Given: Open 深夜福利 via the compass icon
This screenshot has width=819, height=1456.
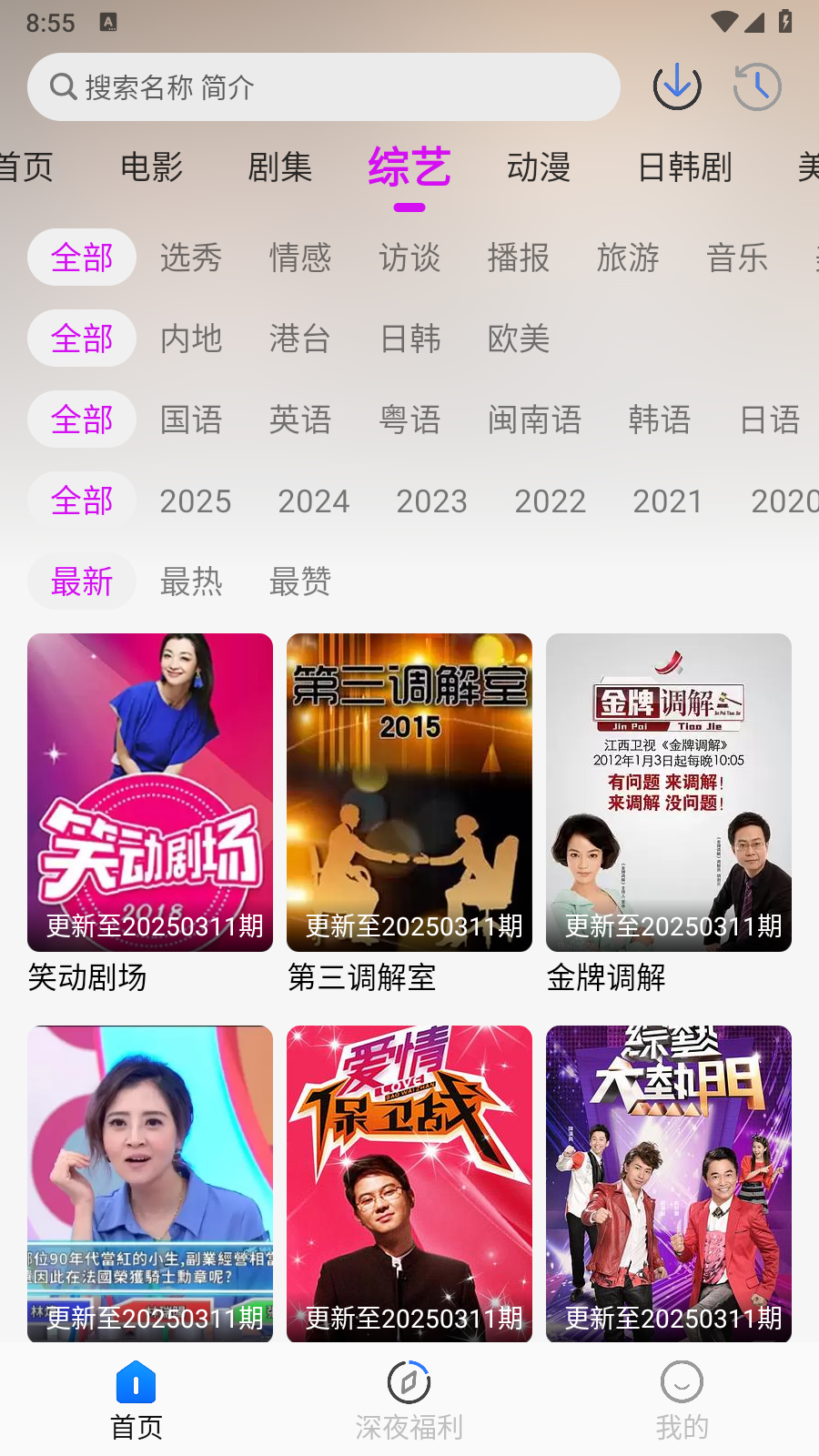Looking at the screenshot, I should coord(409,1381).
